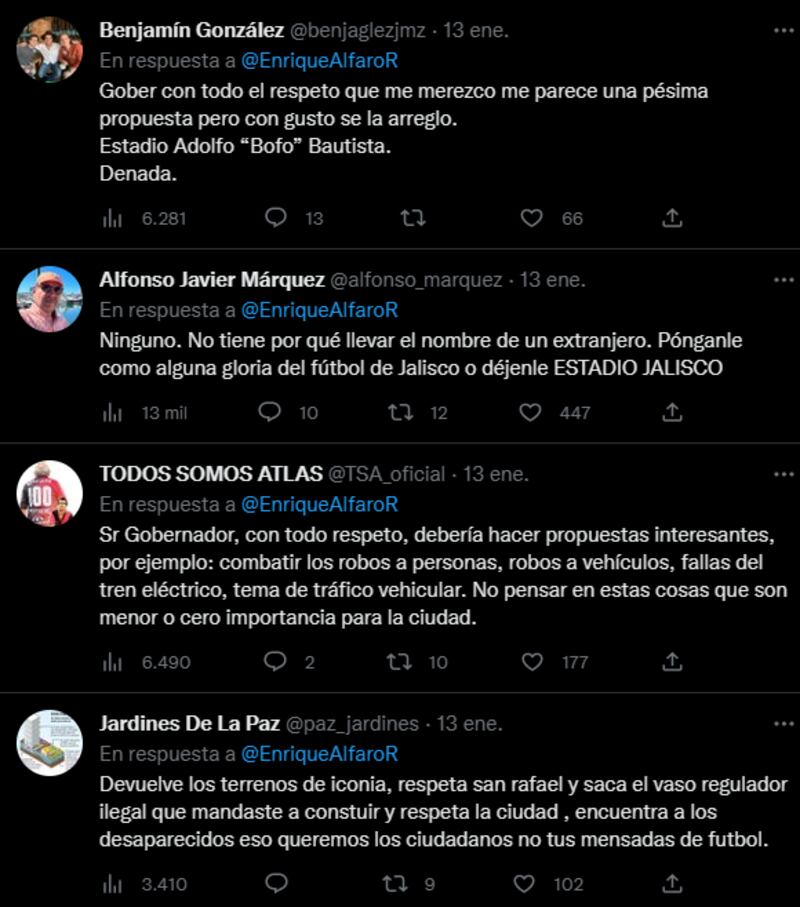Share Jardines De La Paz's tweet
The image size is (800, 907).
tap(673, 884)
